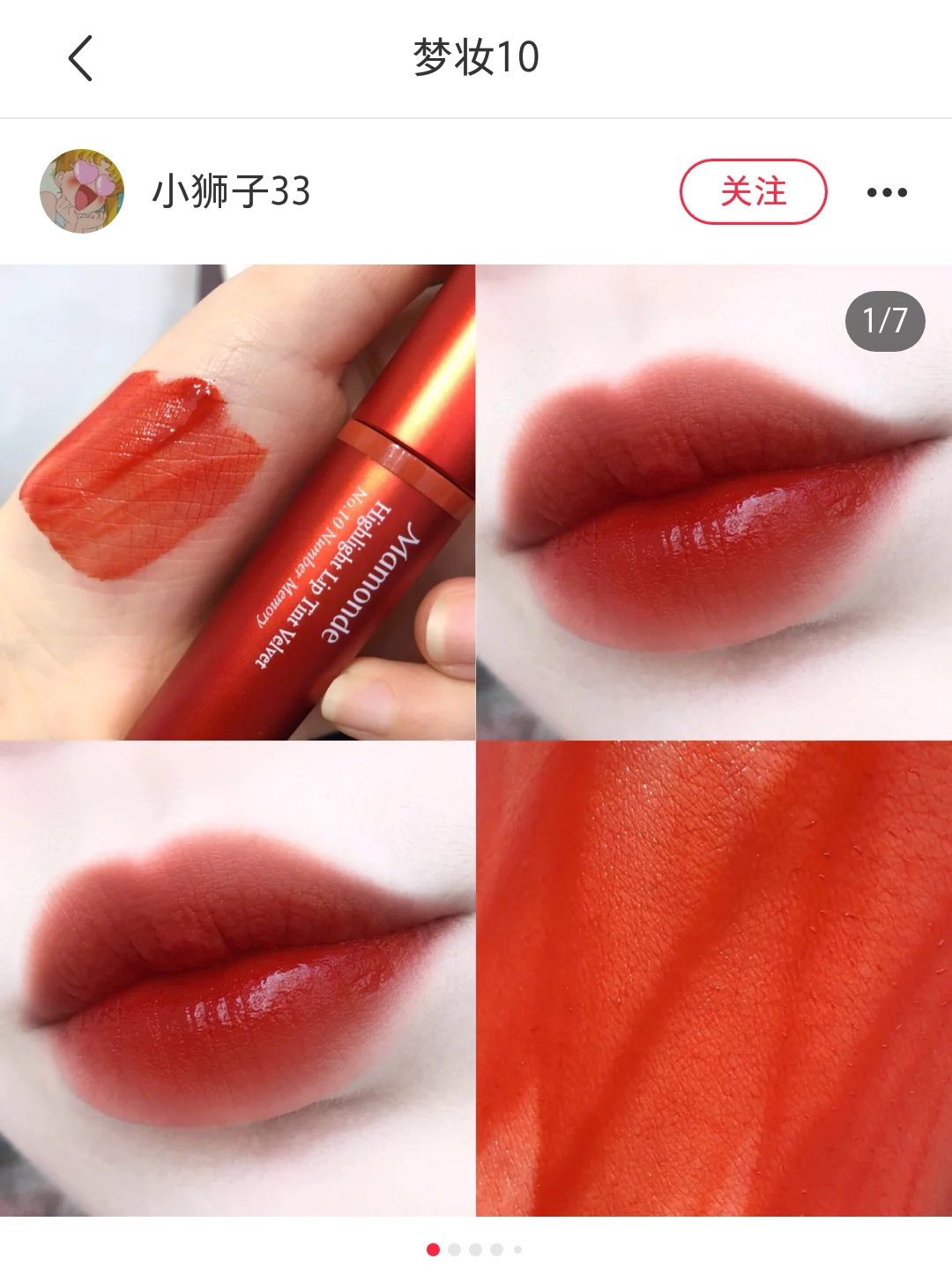Open the lipstick post photo full screen
This screenshot has height=1274, width=952.
[476, 741]
